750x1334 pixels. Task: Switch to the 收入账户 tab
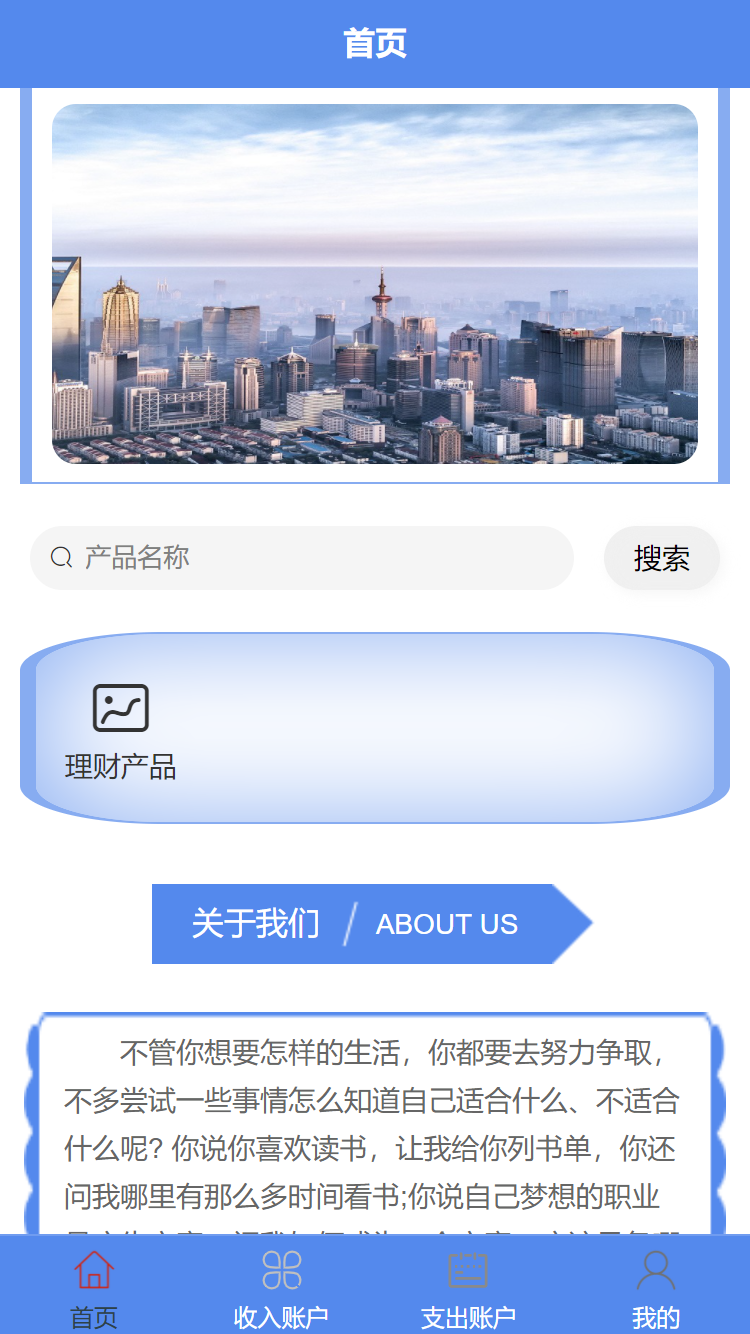(x=281, y=1288)
